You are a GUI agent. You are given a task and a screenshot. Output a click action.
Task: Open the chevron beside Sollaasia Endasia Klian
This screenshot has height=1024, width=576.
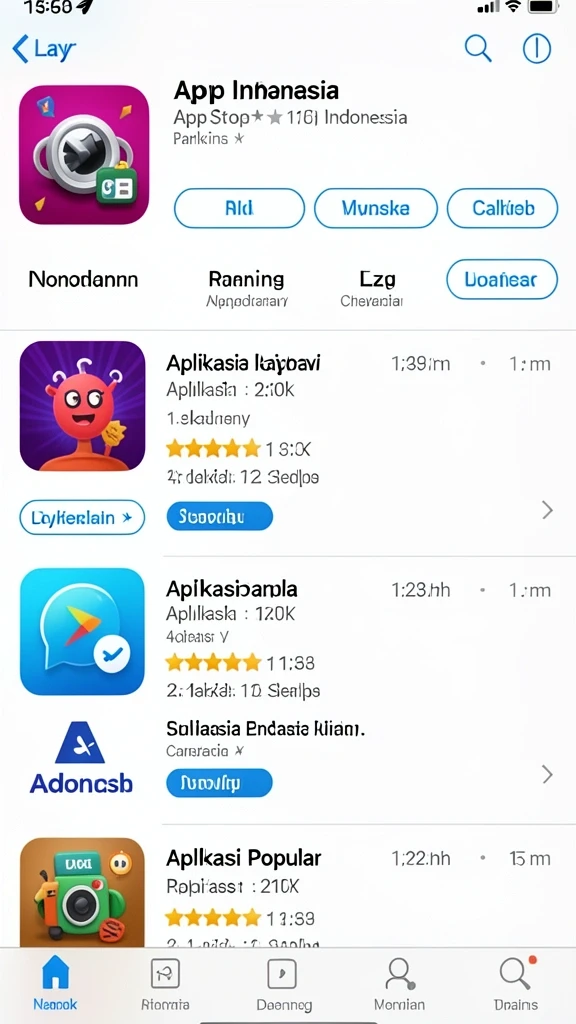[547, 775]
